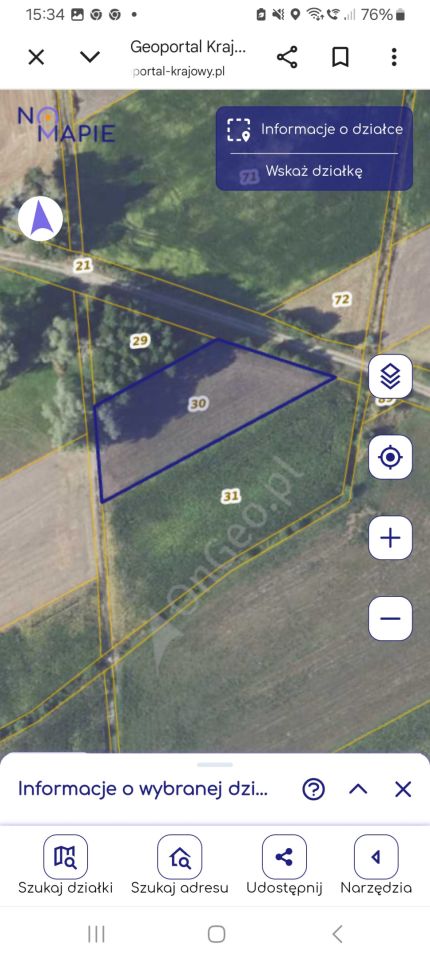Bookmark this Geoportal page
Viewport: 430px width, 960px height.
click(340, 57)
